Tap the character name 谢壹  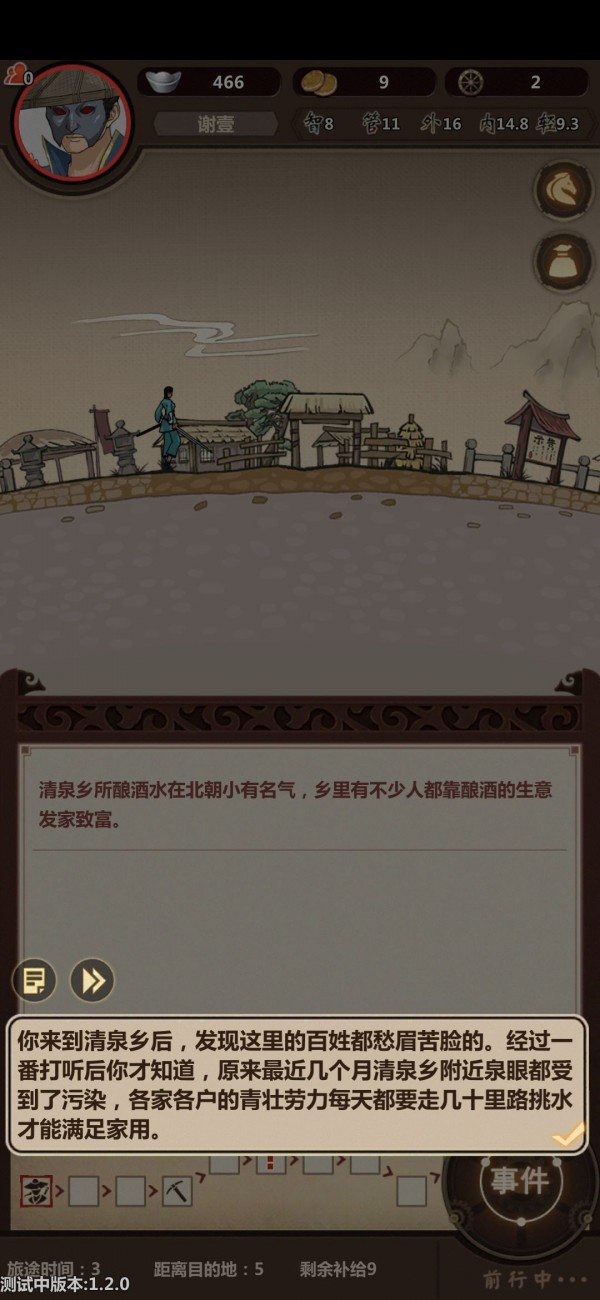click(x=216, y=124)
